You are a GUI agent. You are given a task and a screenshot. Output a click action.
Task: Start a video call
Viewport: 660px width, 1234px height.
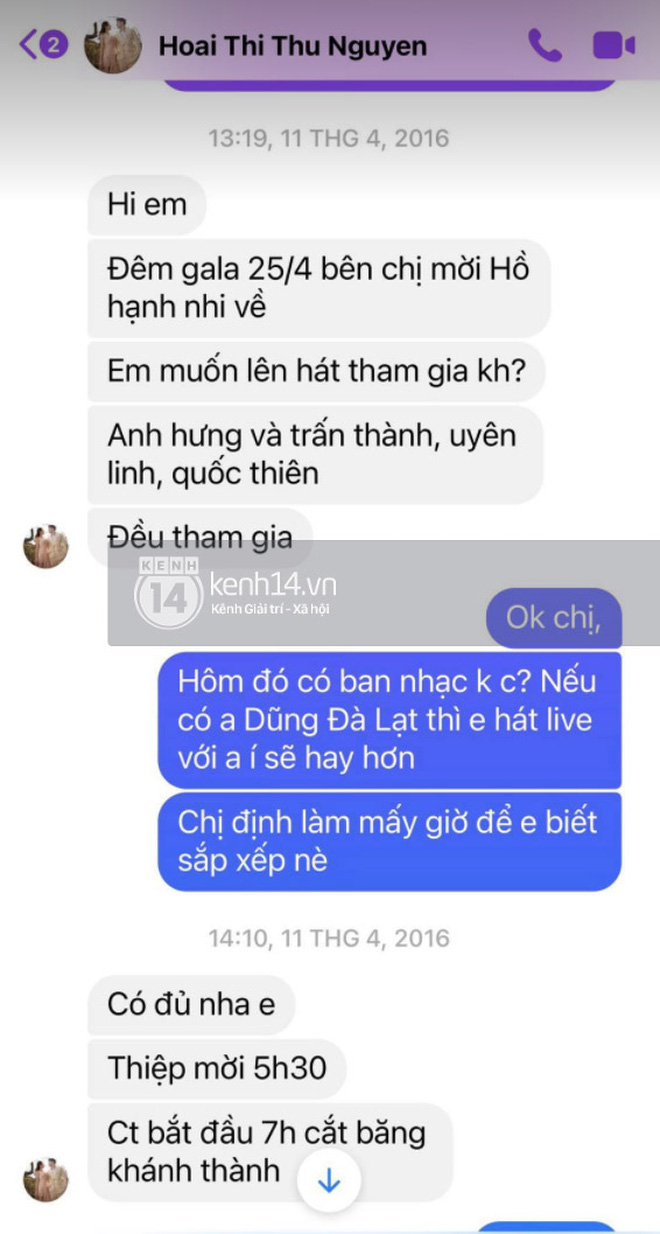pos(613,45)
